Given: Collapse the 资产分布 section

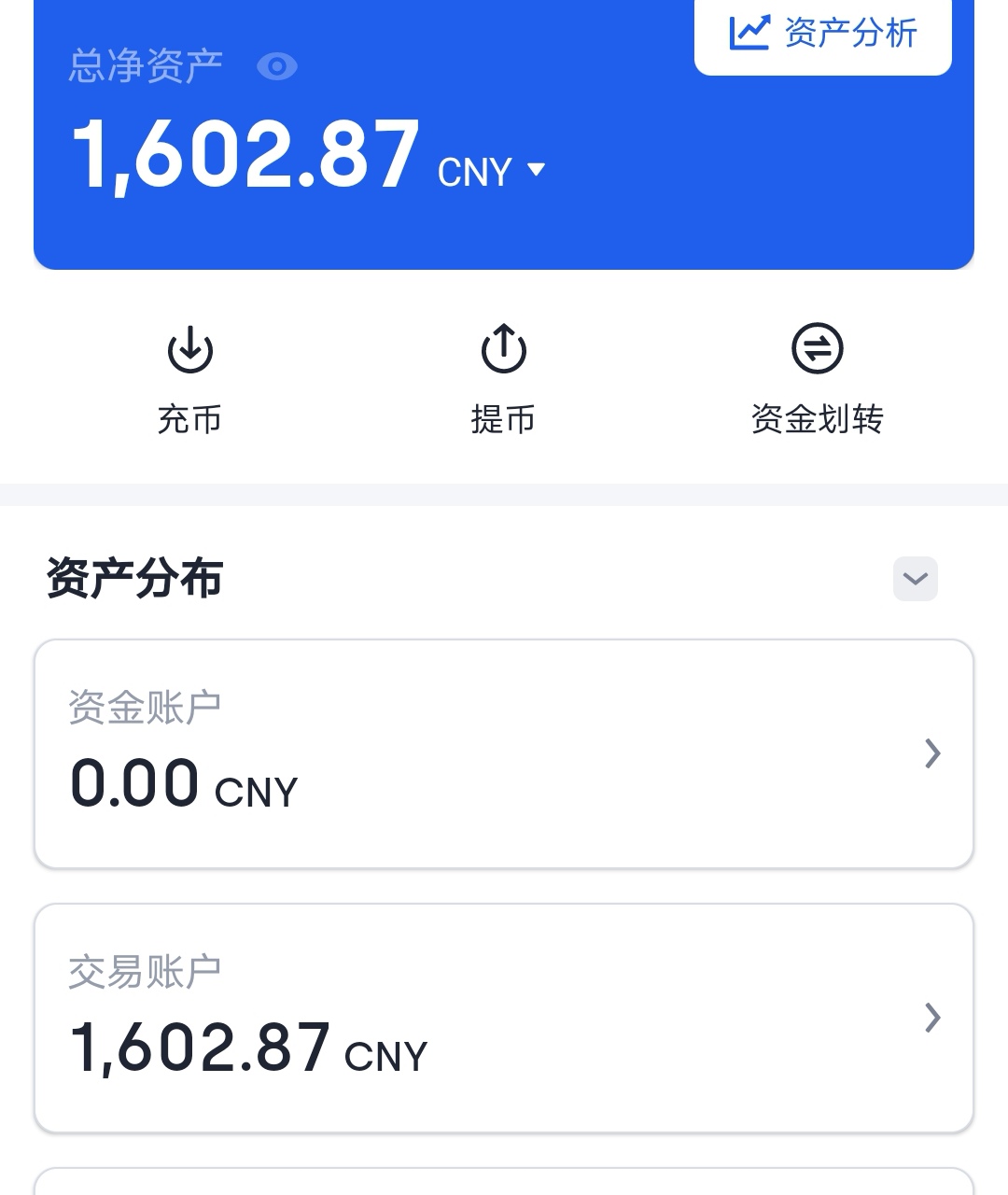Looking at the screenshot, I should tap(915, 579).
